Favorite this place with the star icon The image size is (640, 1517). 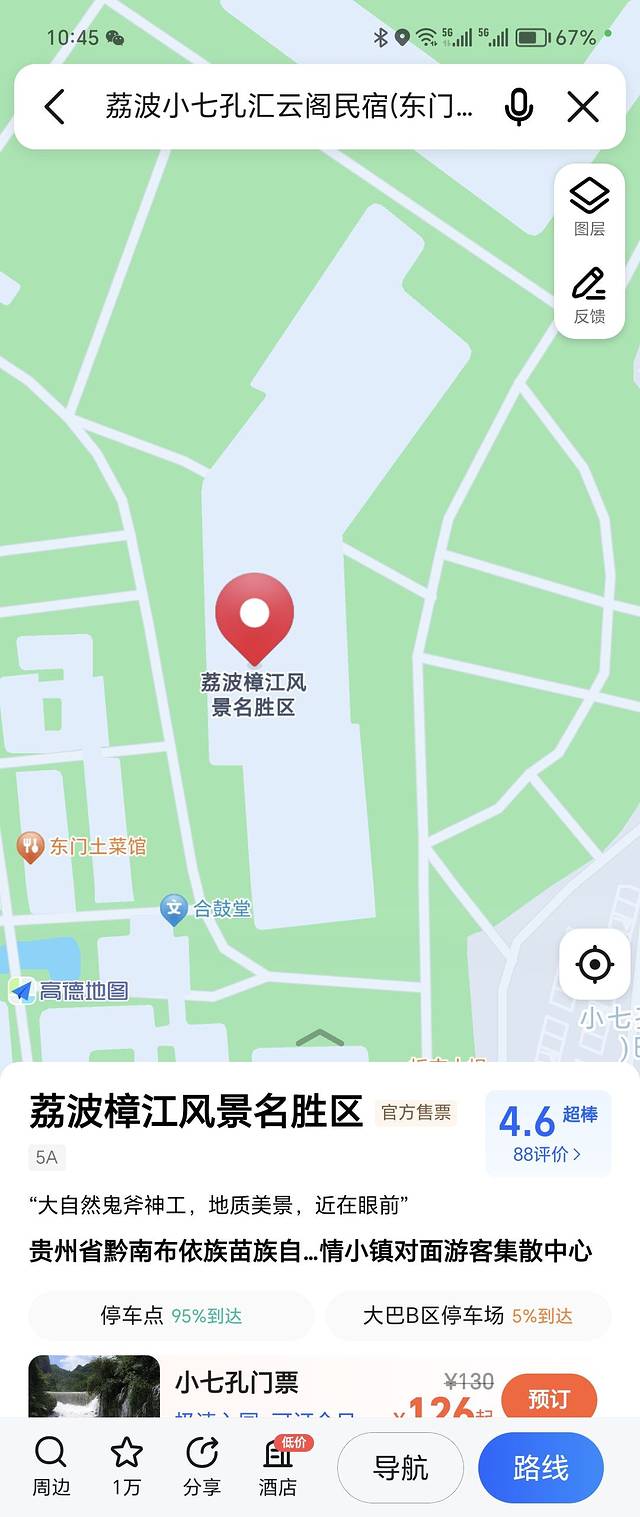(126, 1466)
